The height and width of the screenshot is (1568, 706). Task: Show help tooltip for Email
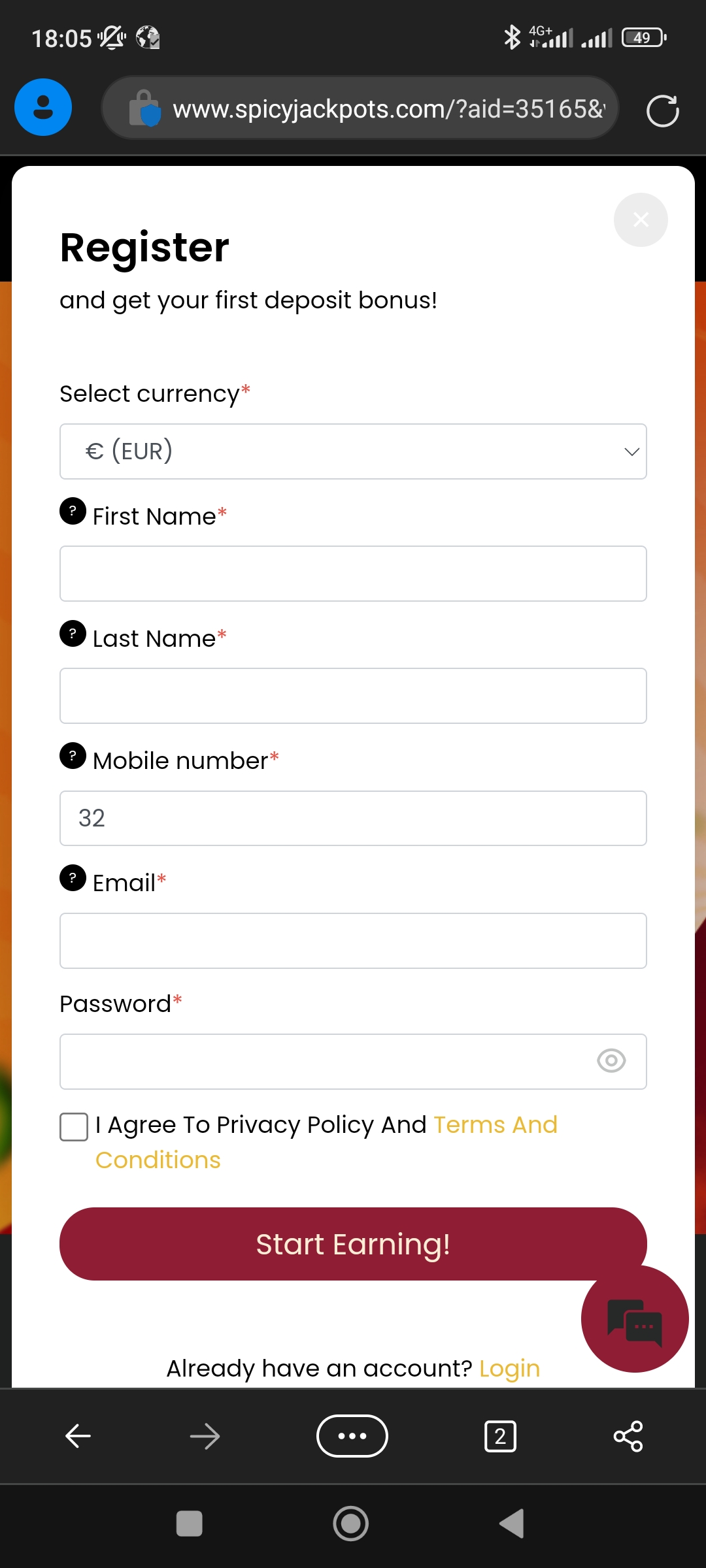[73, 877]
